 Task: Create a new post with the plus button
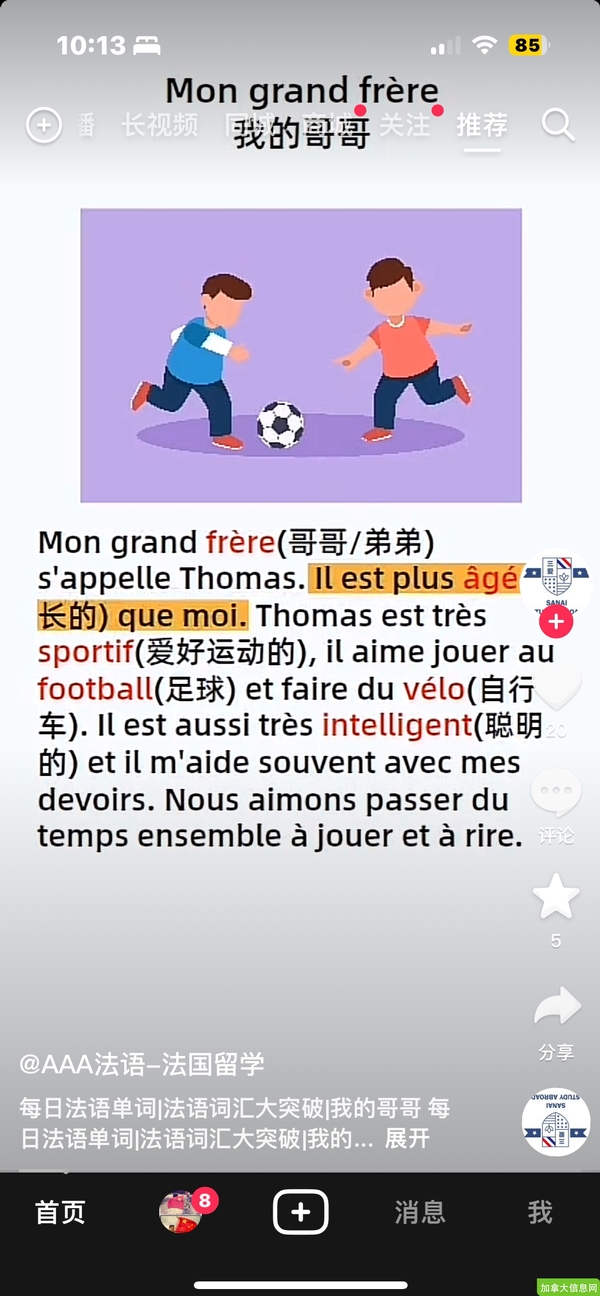(x=300, y=1212)
